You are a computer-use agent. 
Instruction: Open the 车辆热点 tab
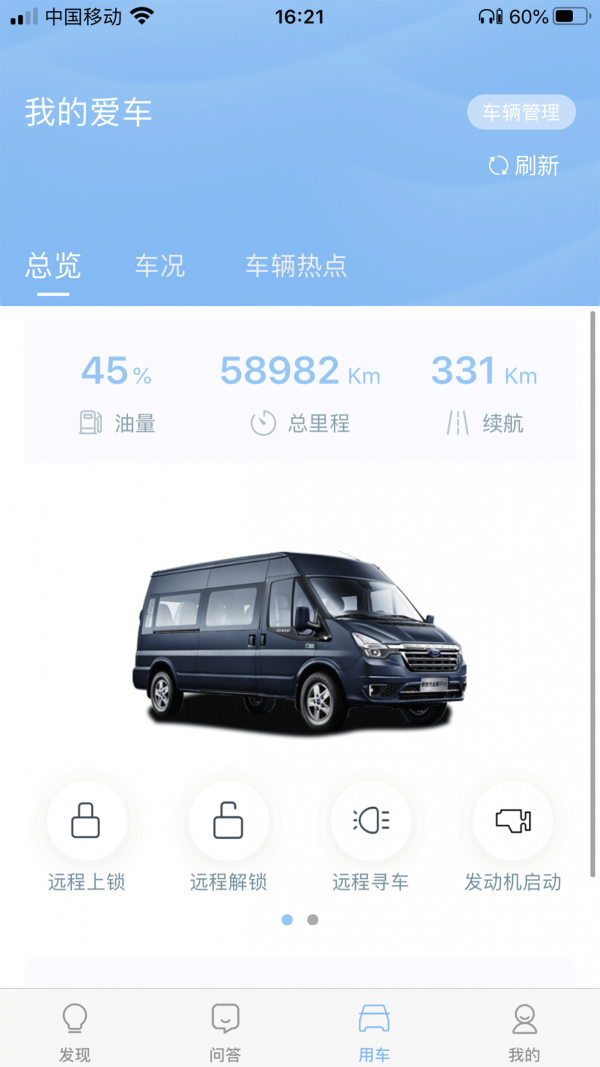pos(296,266)
